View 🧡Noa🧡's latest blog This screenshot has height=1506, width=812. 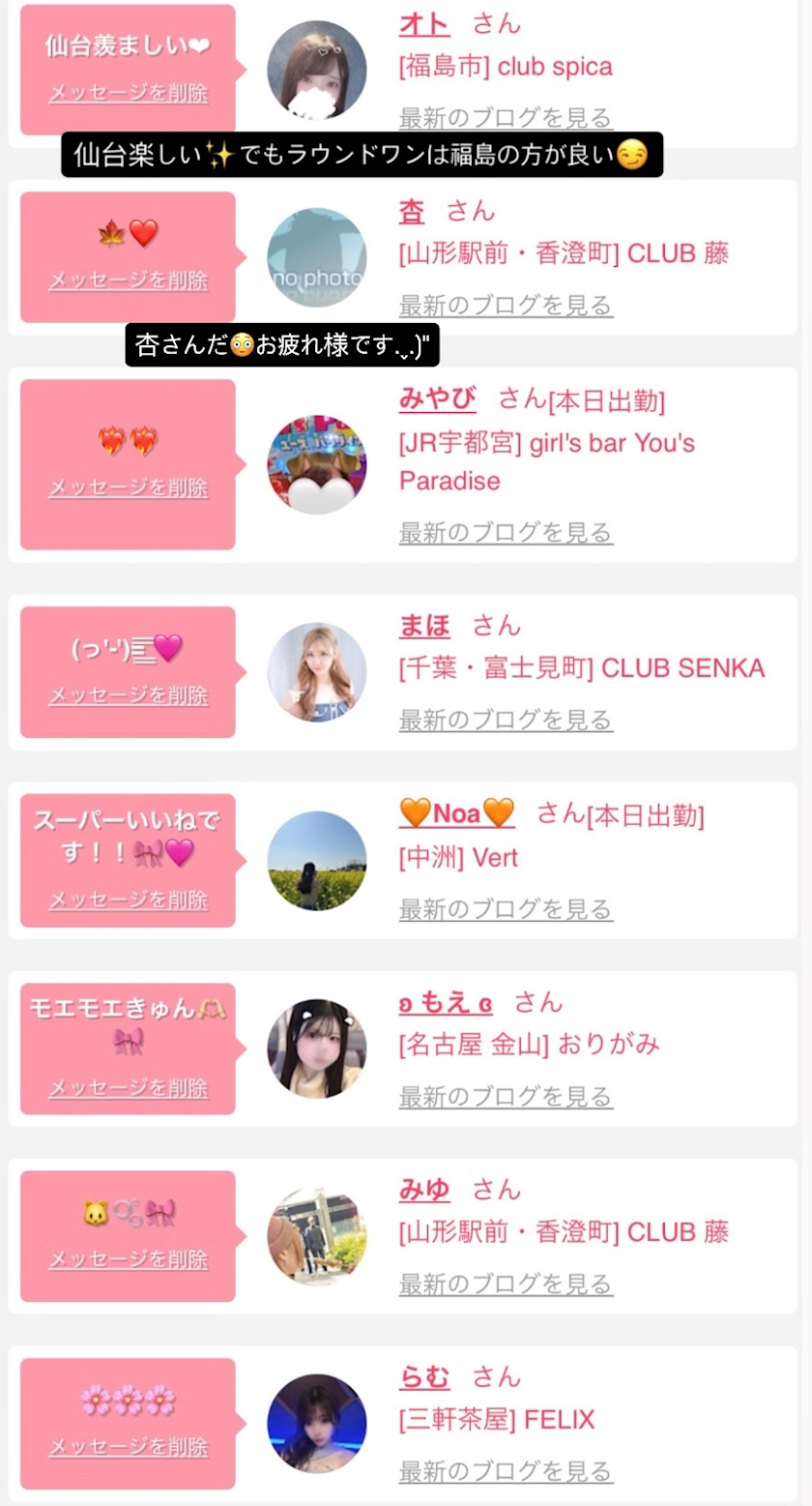click(x=506, y=909)
